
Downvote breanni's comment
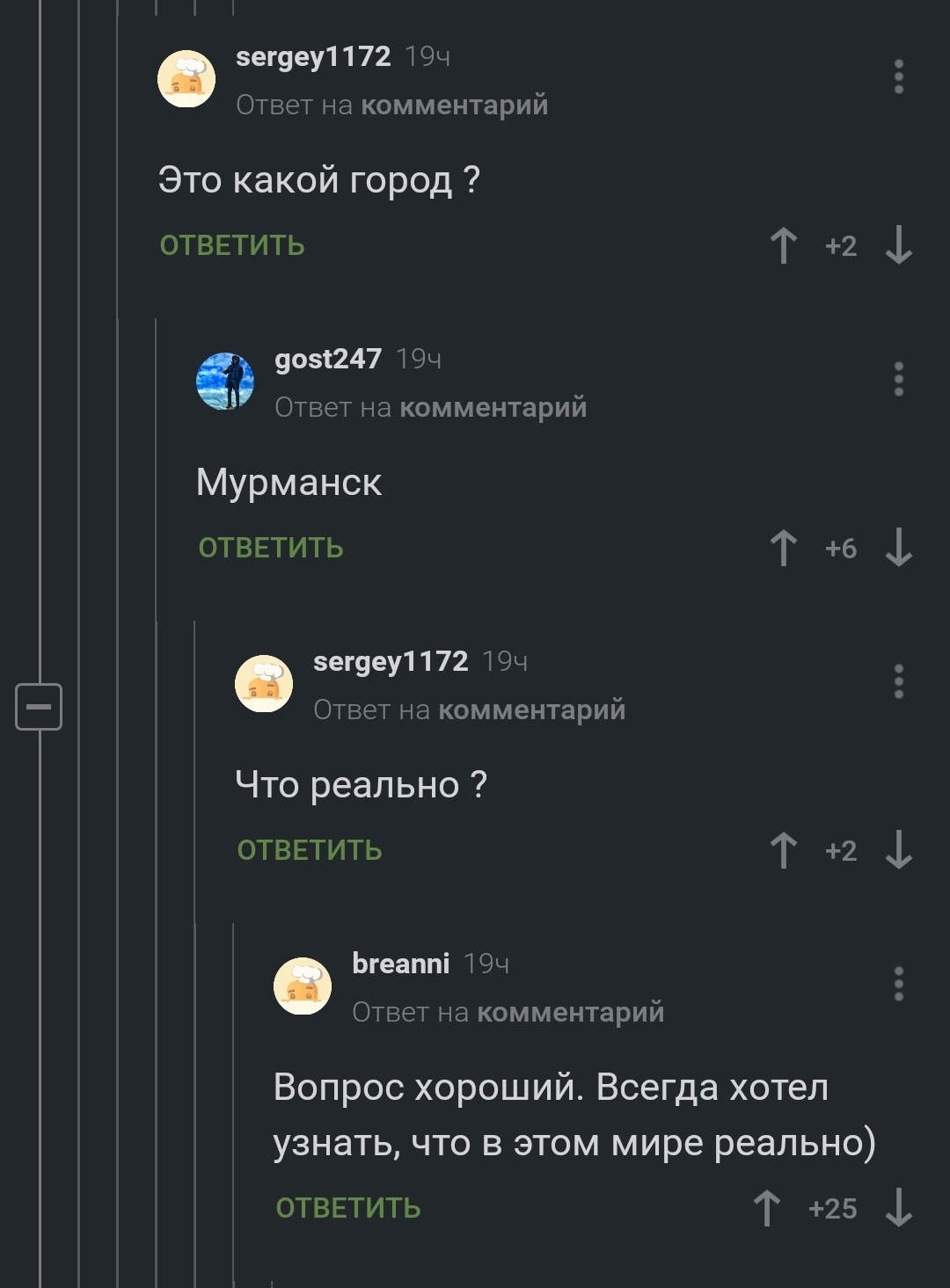tap(898, 1208)
